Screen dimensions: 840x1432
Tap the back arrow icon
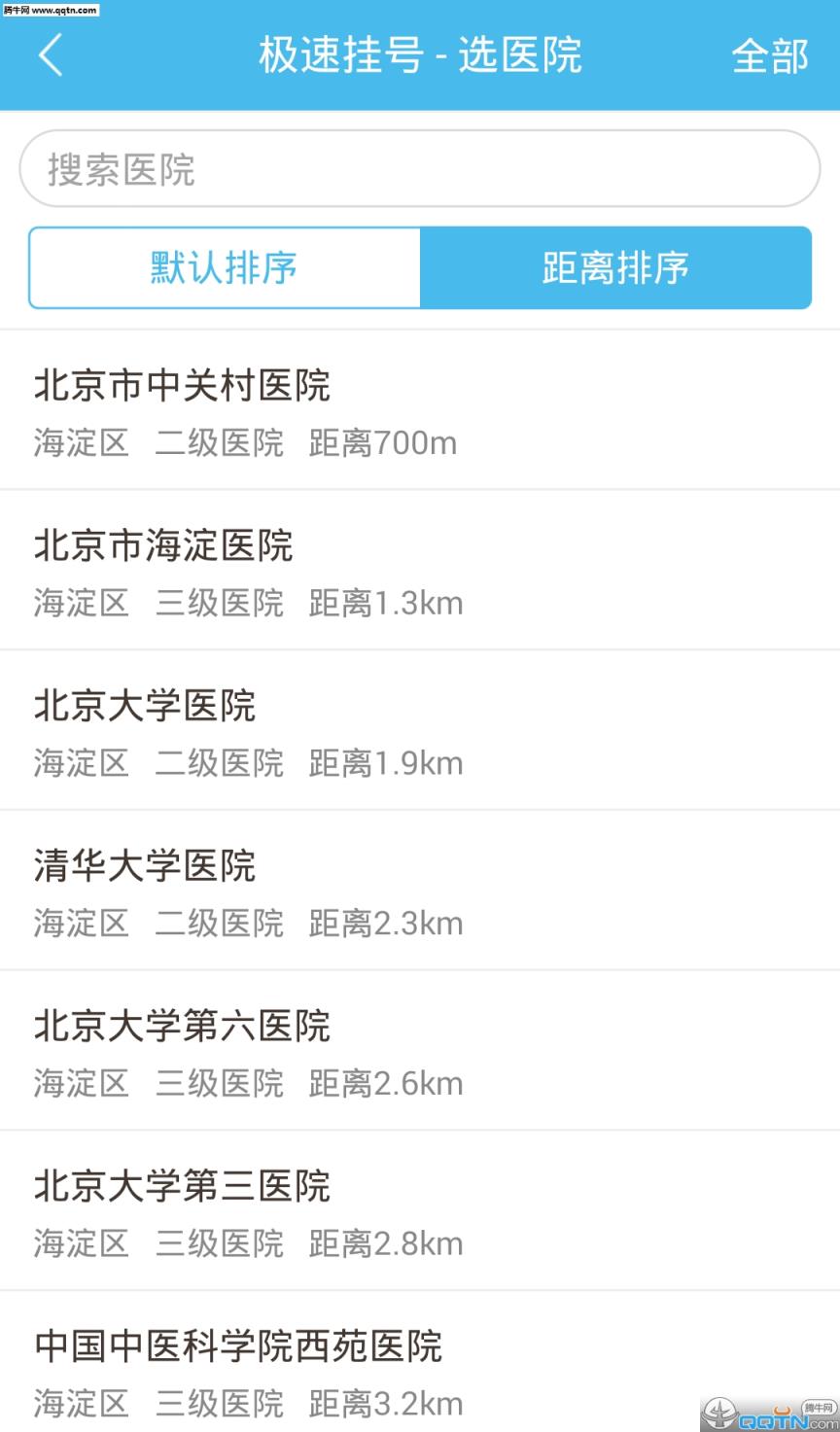pyautogui.click(x=51, y=55)
